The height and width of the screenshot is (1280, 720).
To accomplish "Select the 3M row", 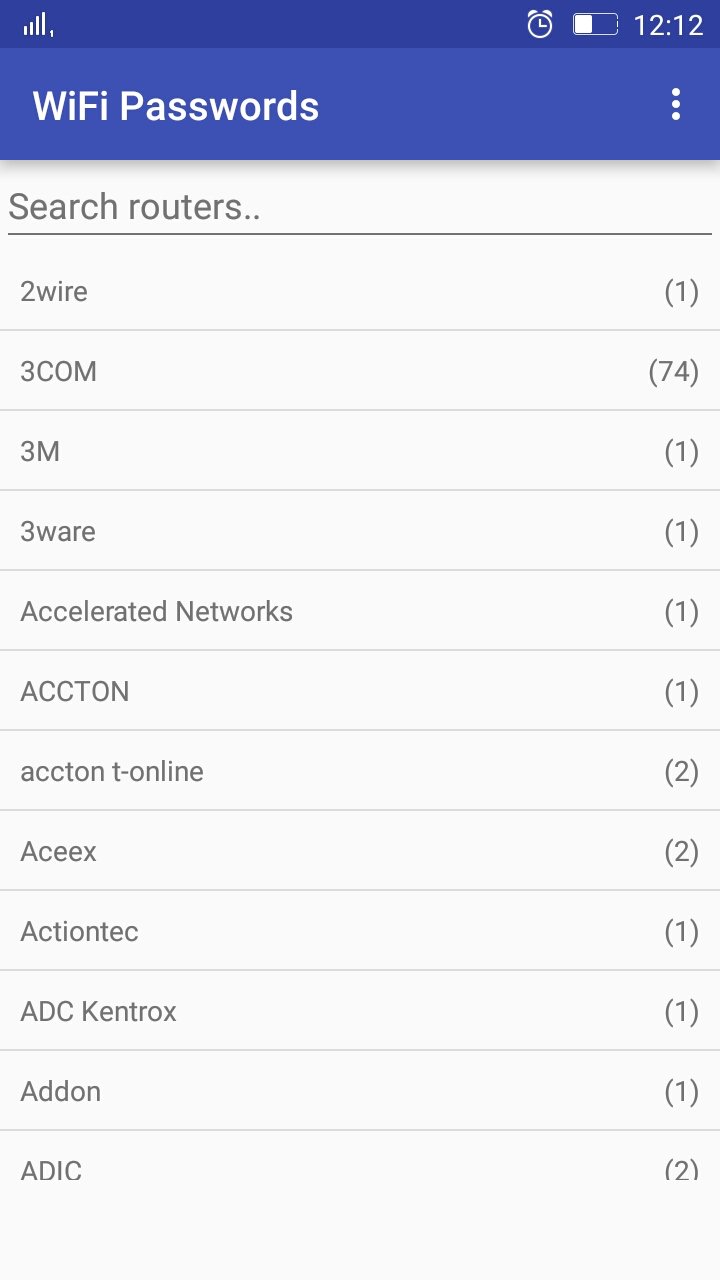I will [360, 451].
